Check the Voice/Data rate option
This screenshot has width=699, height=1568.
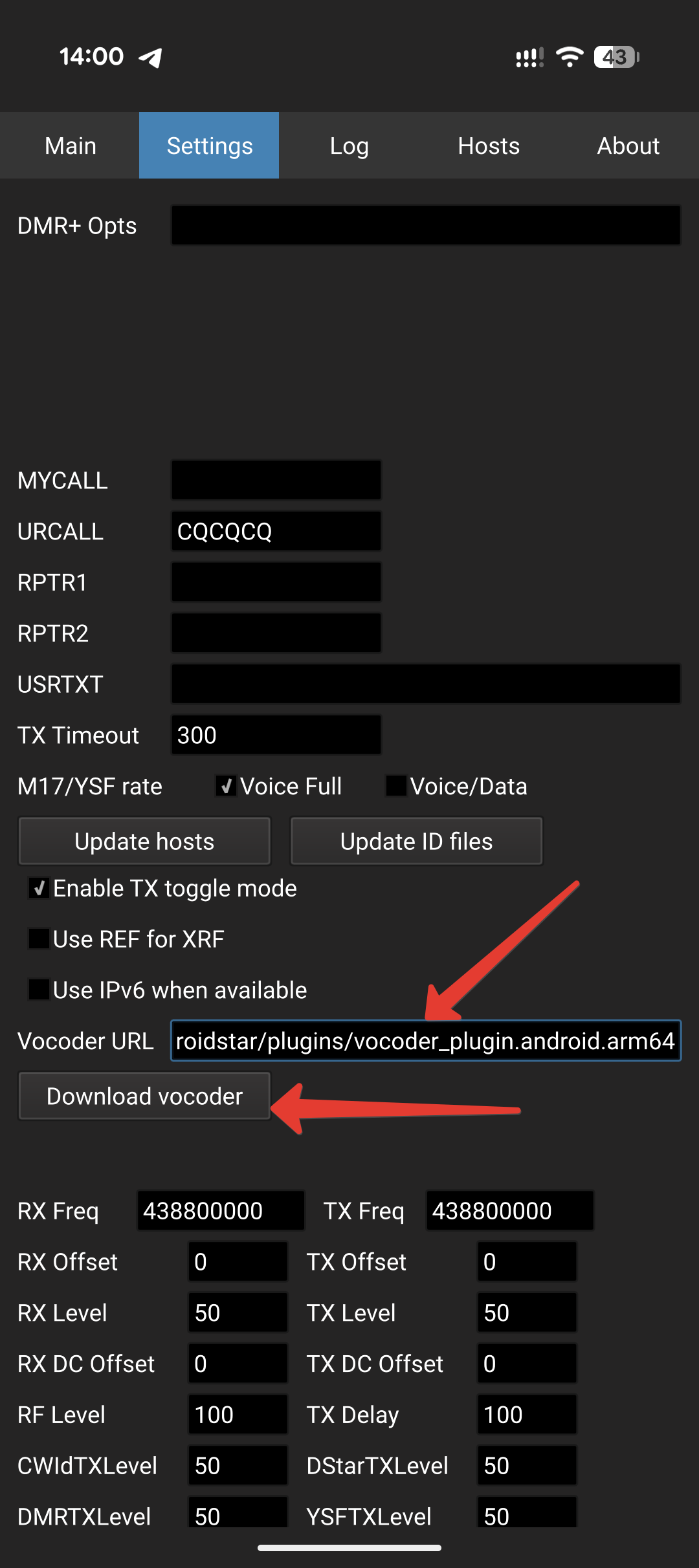coord(396,787)
